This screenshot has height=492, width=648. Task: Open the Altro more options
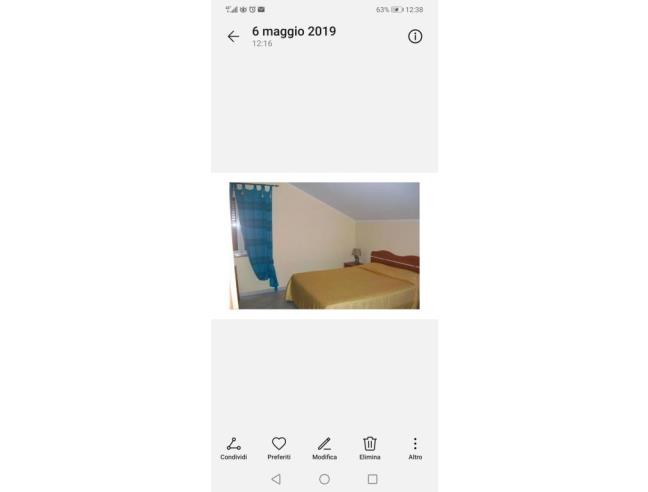[x=415, y=447]
